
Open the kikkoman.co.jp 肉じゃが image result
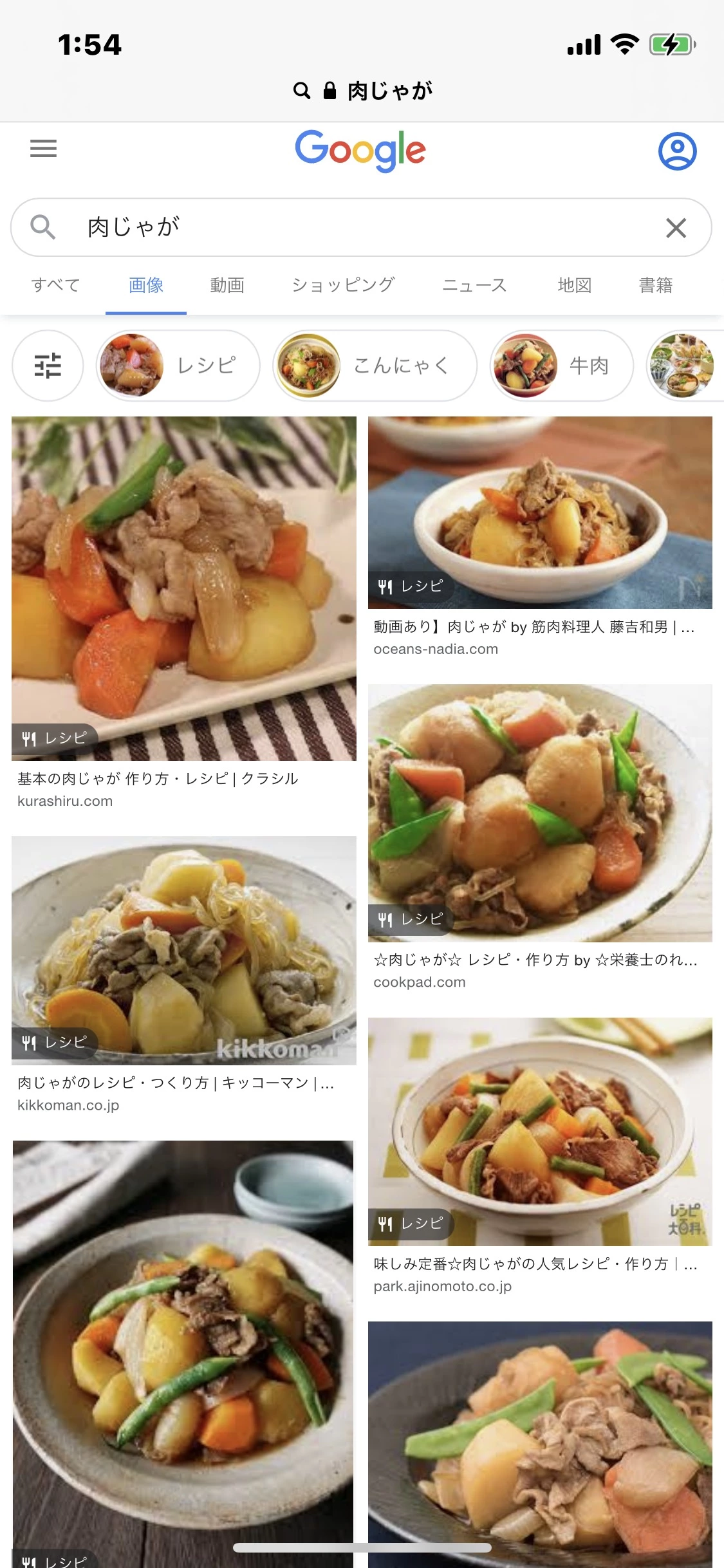(184, 950)
